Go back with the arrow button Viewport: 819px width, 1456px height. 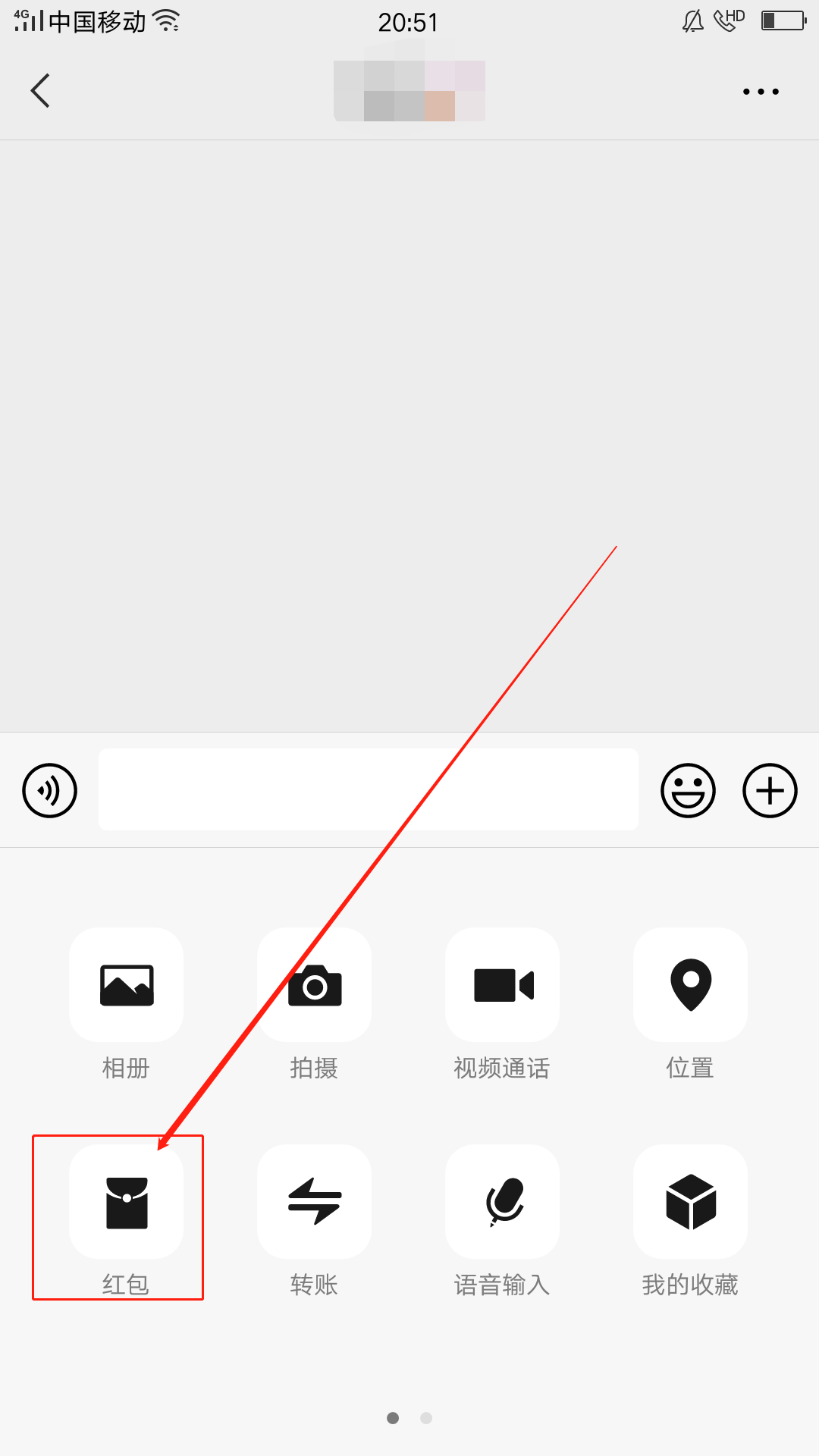pos(40,89)
